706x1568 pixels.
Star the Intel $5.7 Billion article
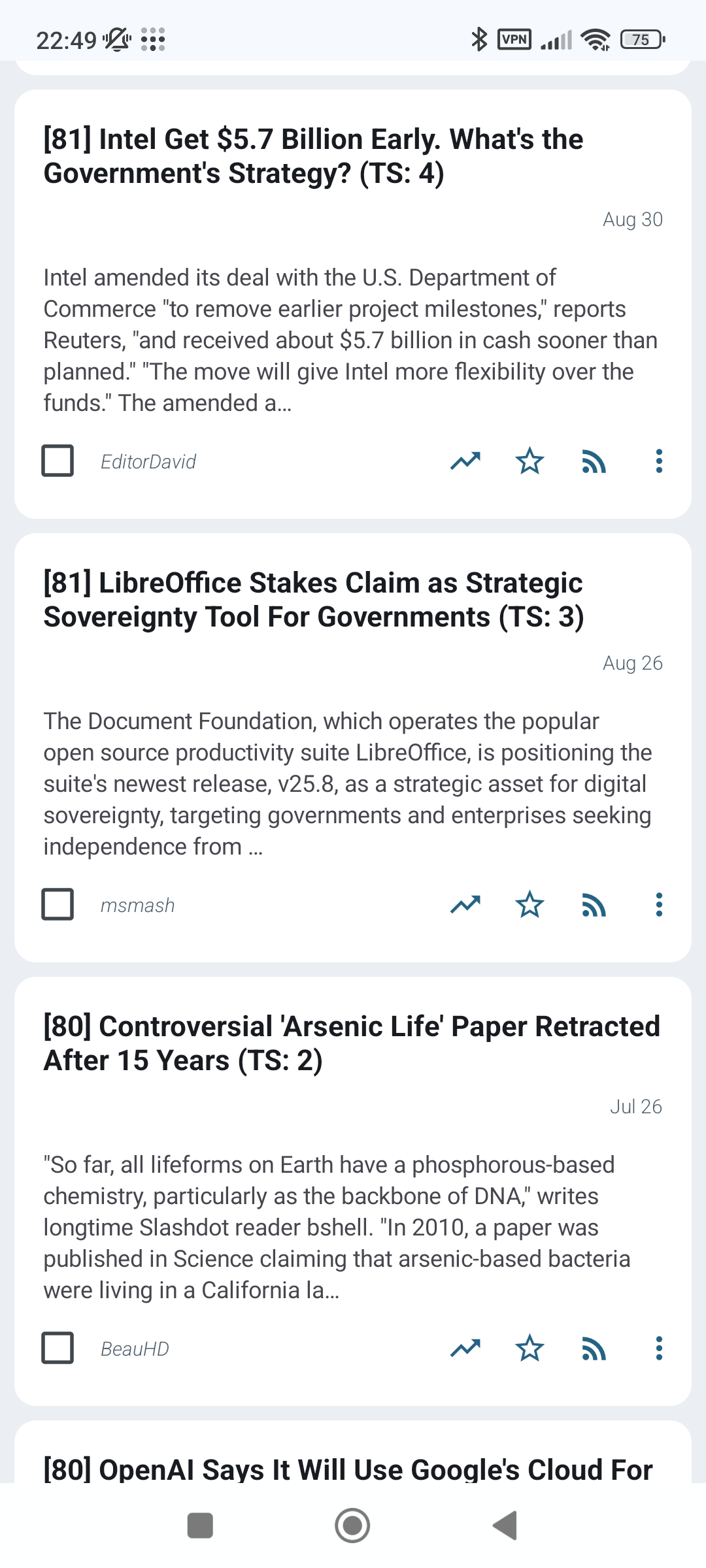[529, 461]
